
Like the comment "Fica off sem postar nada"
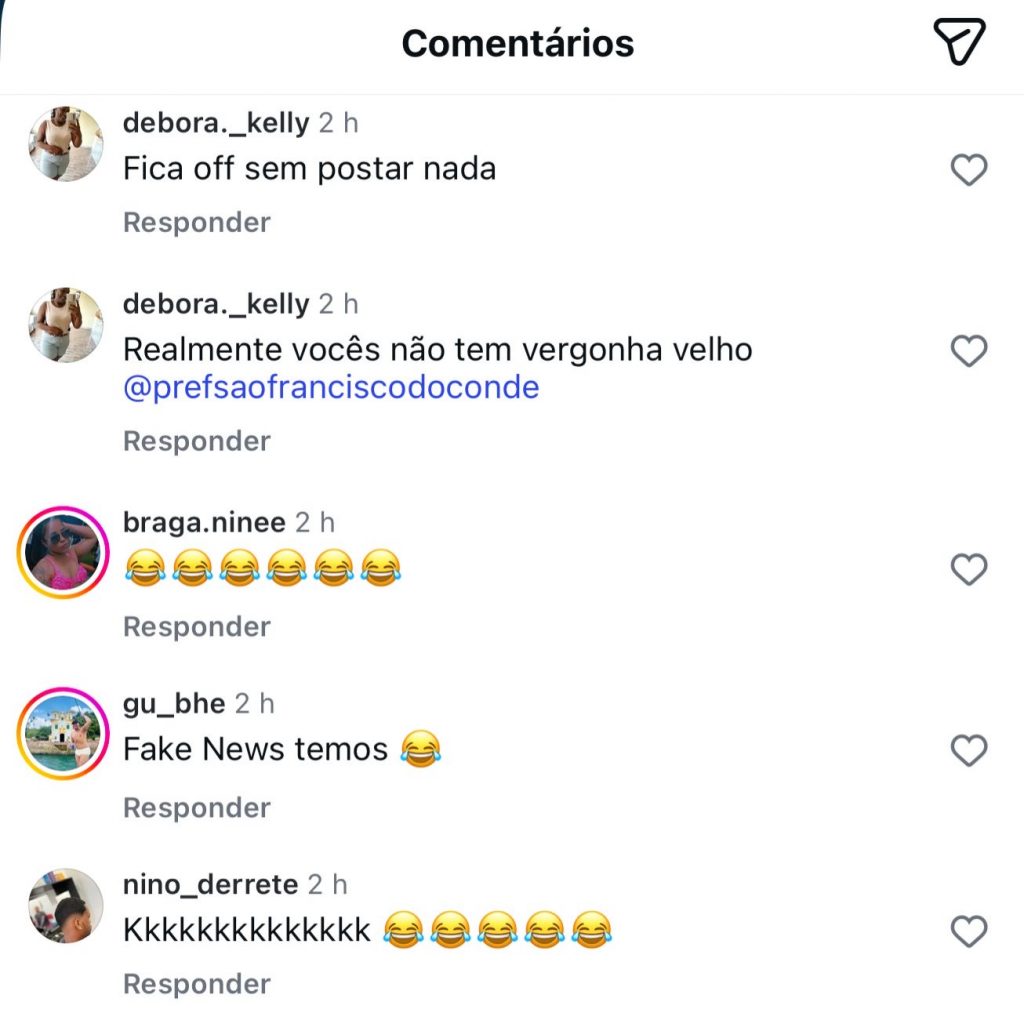point(968,170)
